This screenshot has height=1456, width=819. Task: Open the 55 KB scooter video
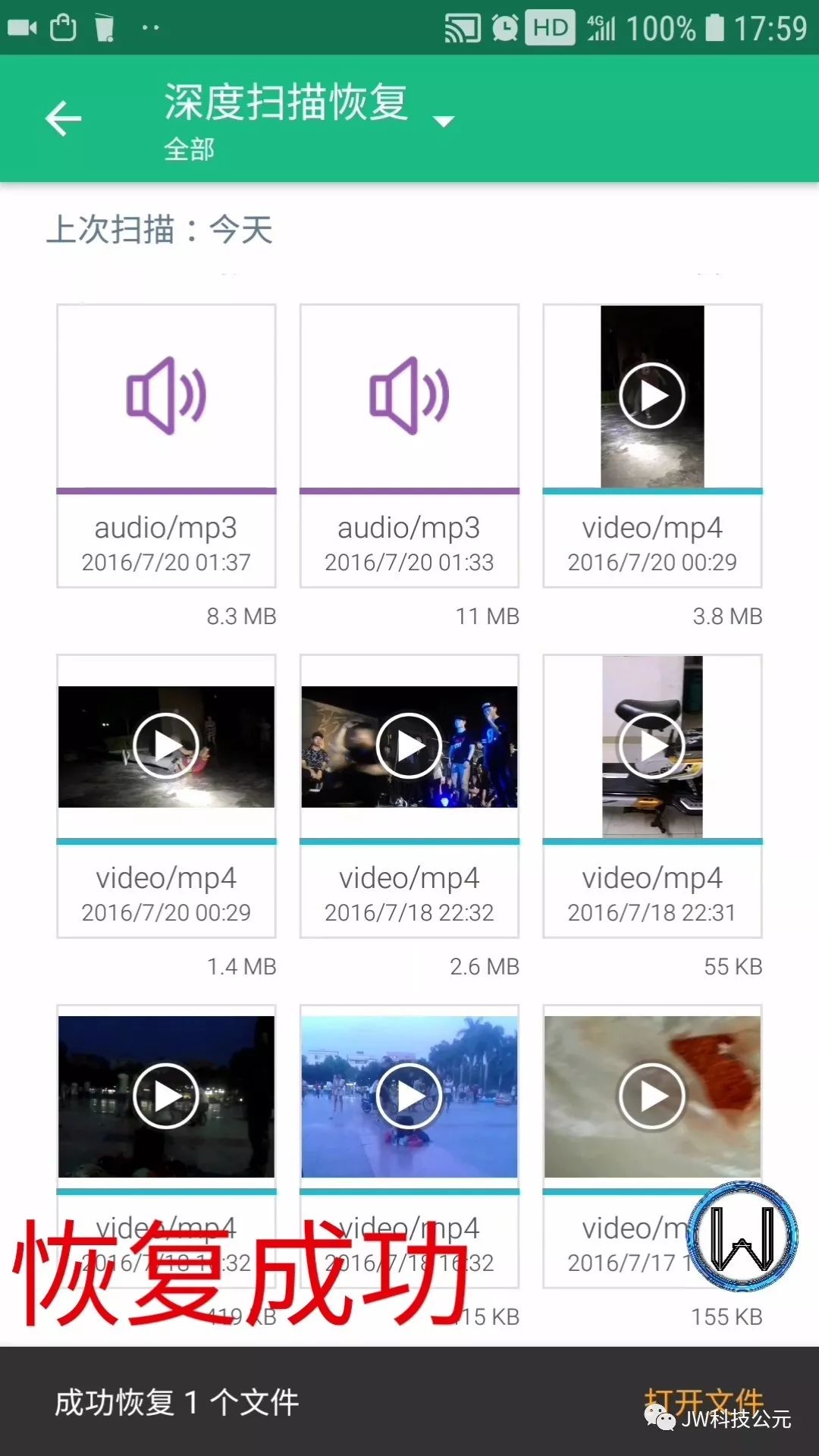(652, 795)
